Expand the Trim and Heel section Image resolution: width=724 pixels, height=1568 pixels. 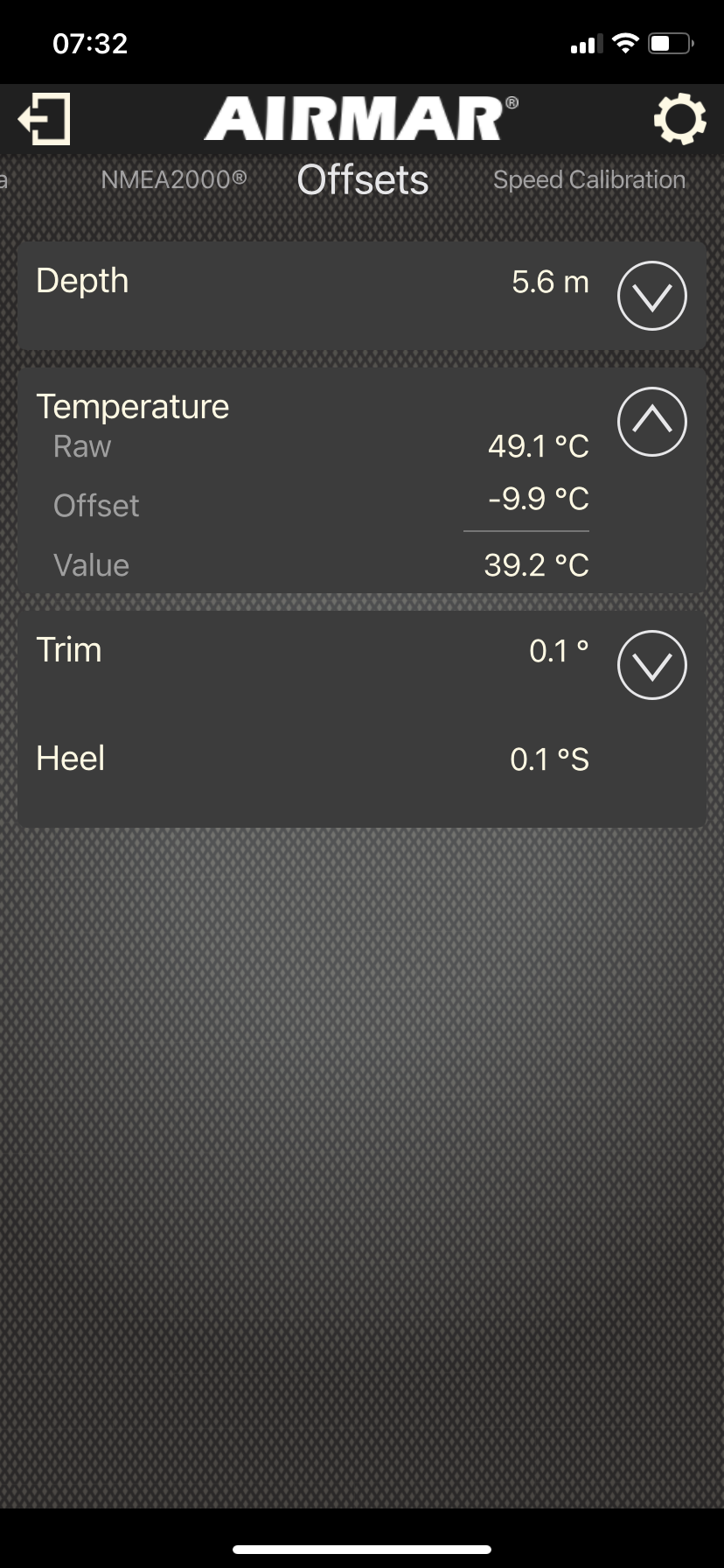[x=652, y=665]
